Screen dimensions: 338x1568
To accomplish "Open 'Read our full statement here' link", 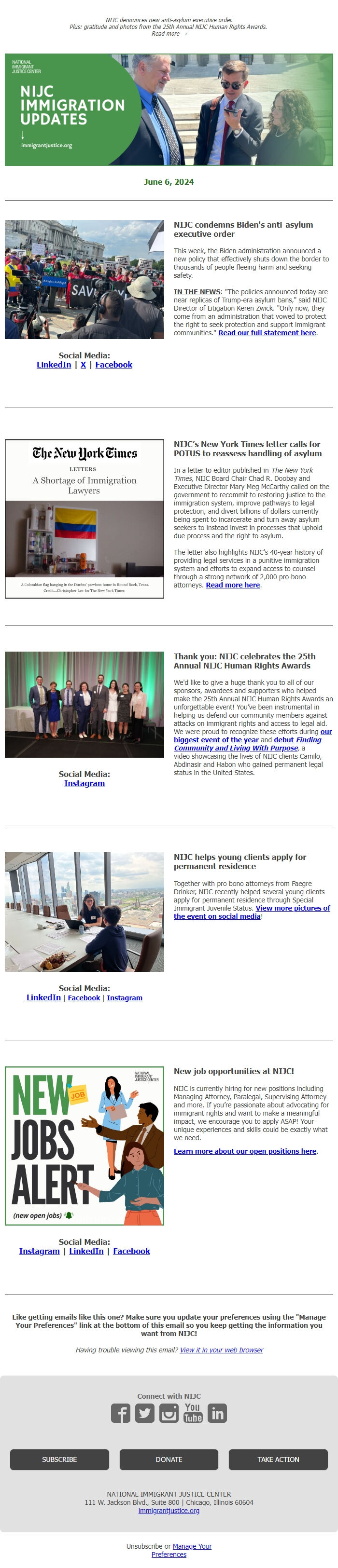I will [268, 333].
